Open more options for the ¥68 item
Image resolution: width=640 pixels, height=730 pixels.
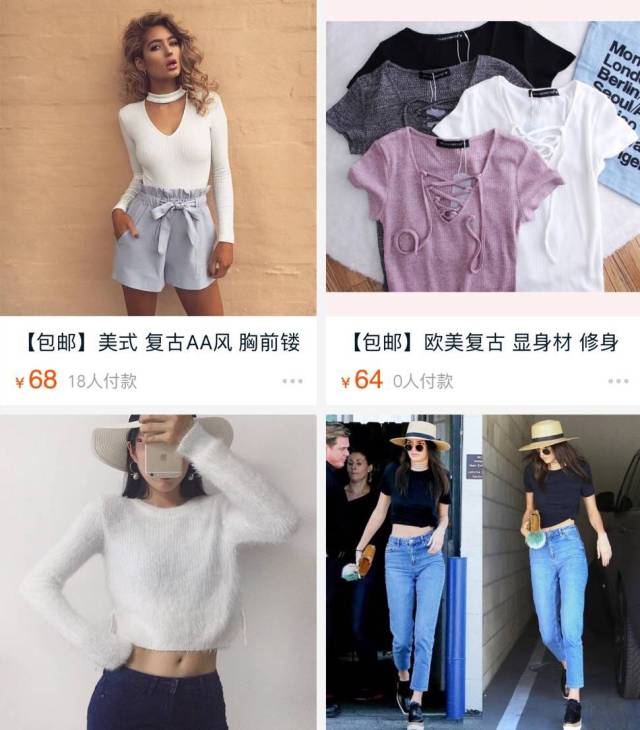292,381
